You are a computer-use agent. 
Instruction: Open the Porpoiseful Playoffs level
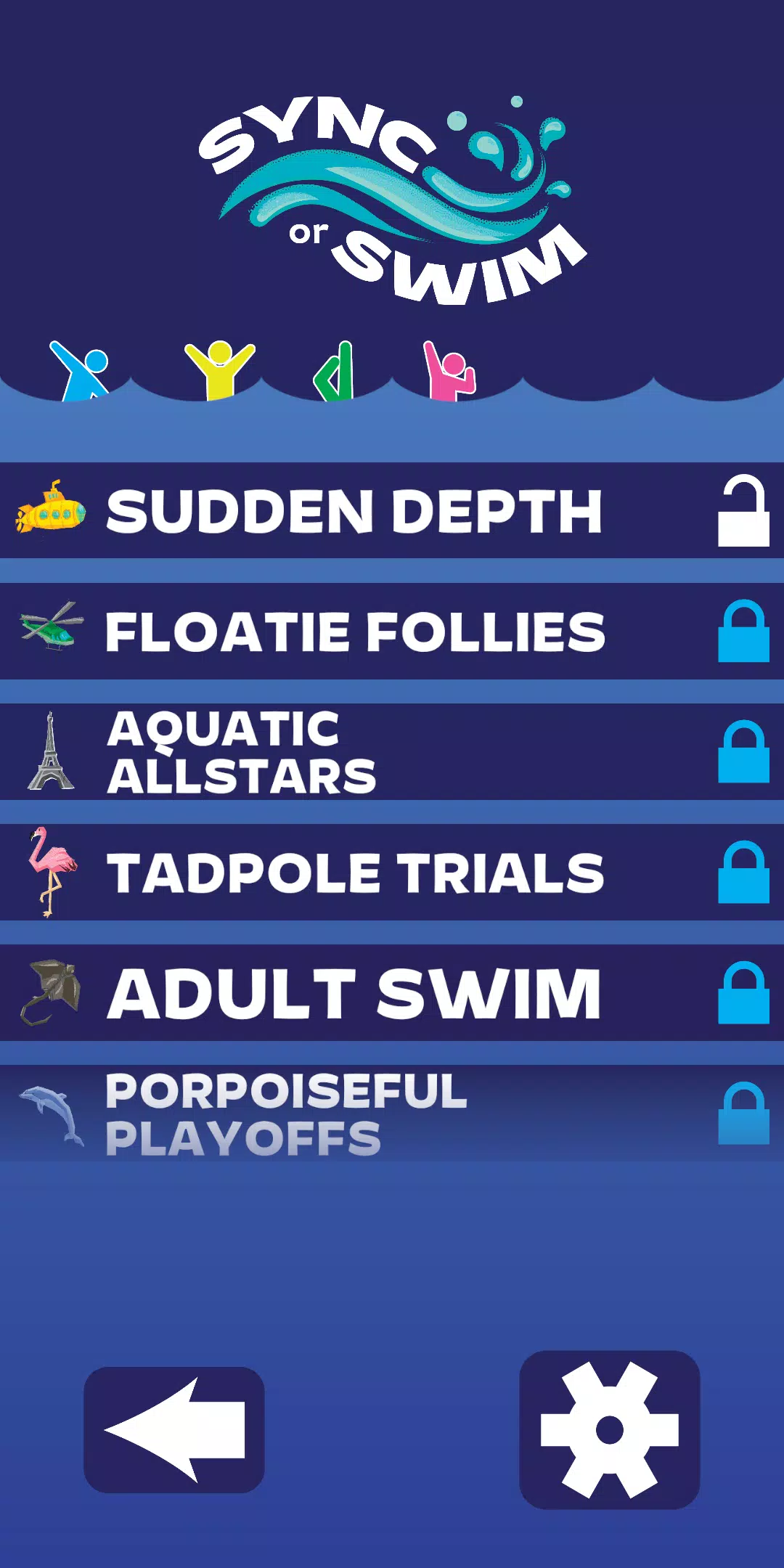(286, 1114)
